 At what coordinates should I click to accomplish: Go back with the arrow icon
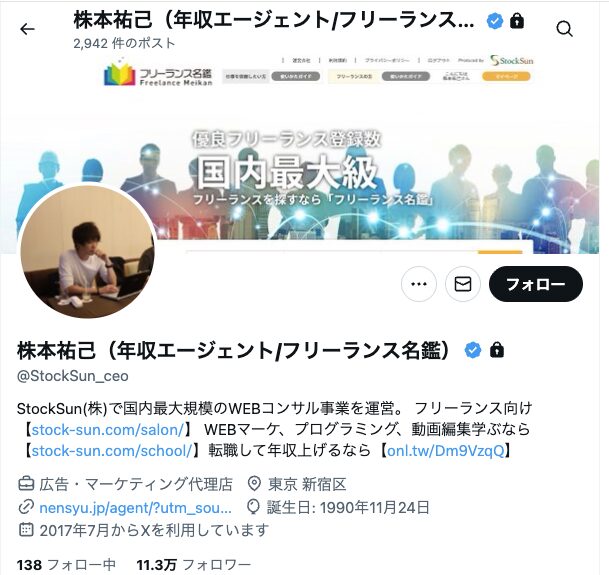27,29
